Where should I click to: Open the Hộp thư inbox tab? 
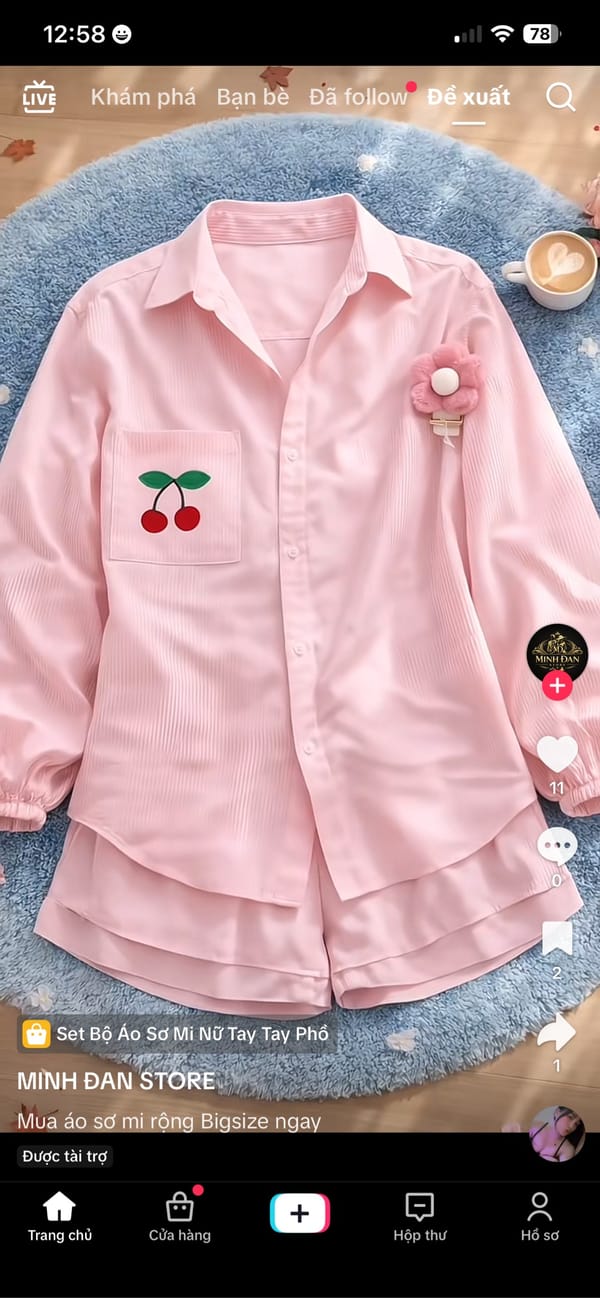(420, 1217)
